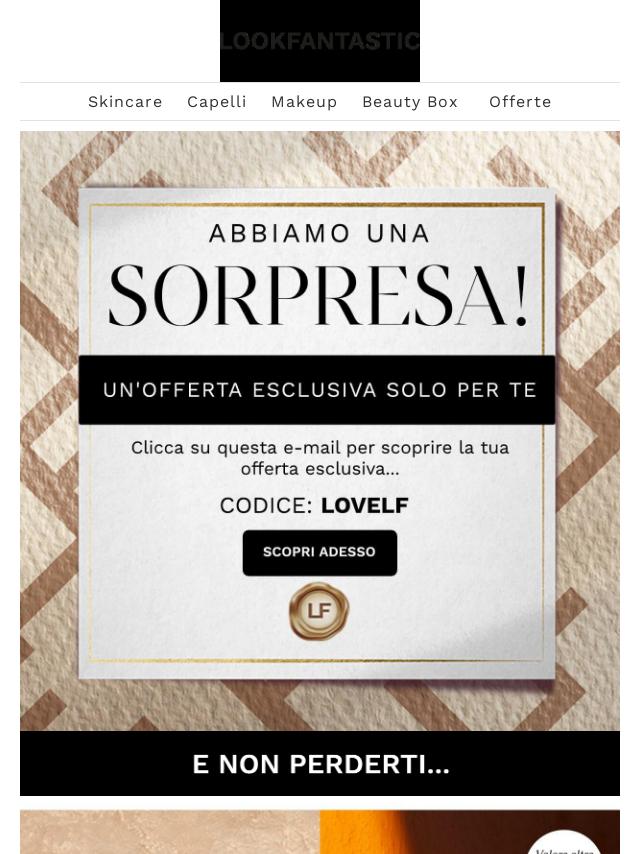Go to the Capelli section

click(216, 102)
